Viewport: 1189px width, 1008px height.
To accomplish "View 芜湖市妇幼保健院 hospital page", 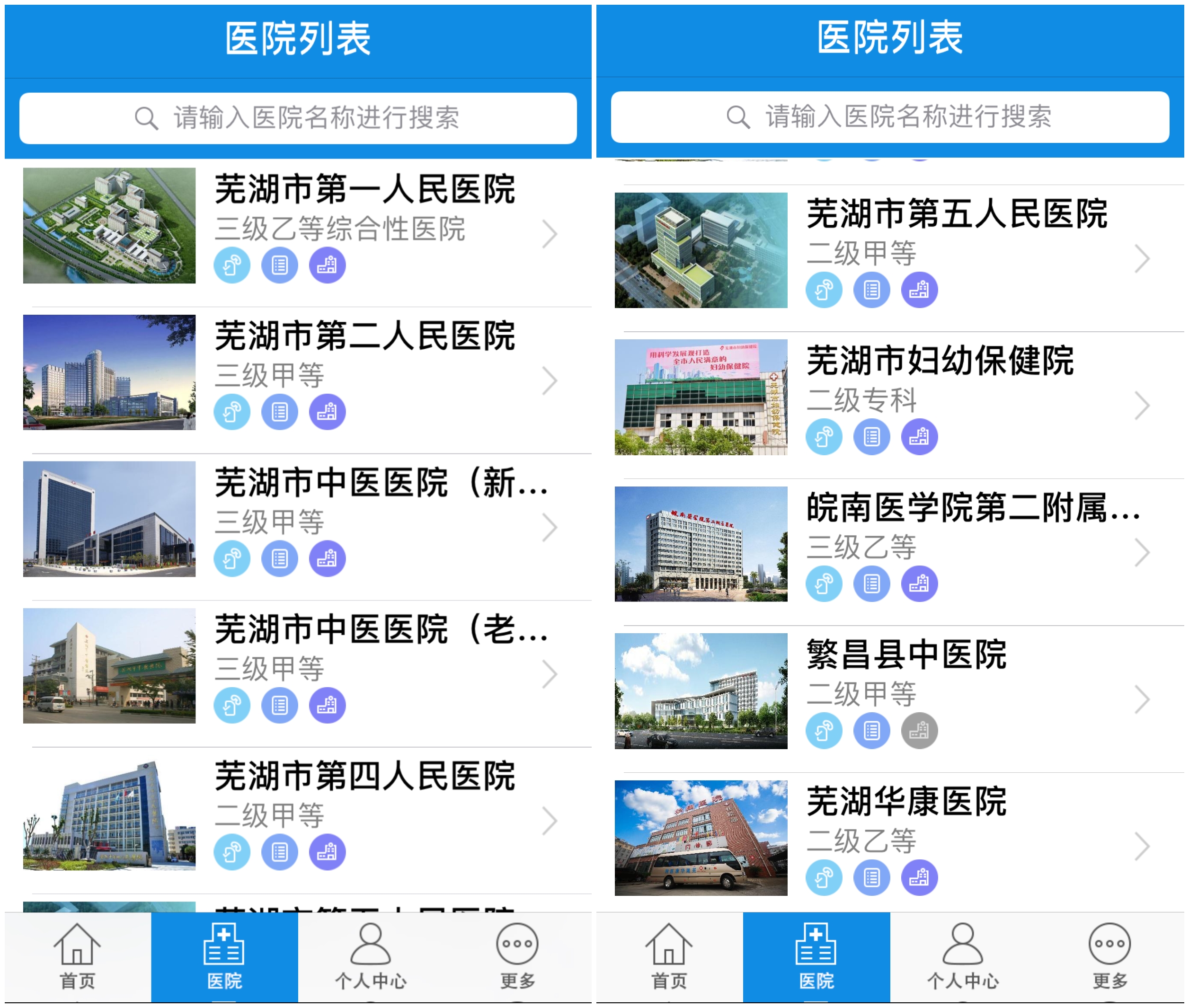I will tap(941, 362).
